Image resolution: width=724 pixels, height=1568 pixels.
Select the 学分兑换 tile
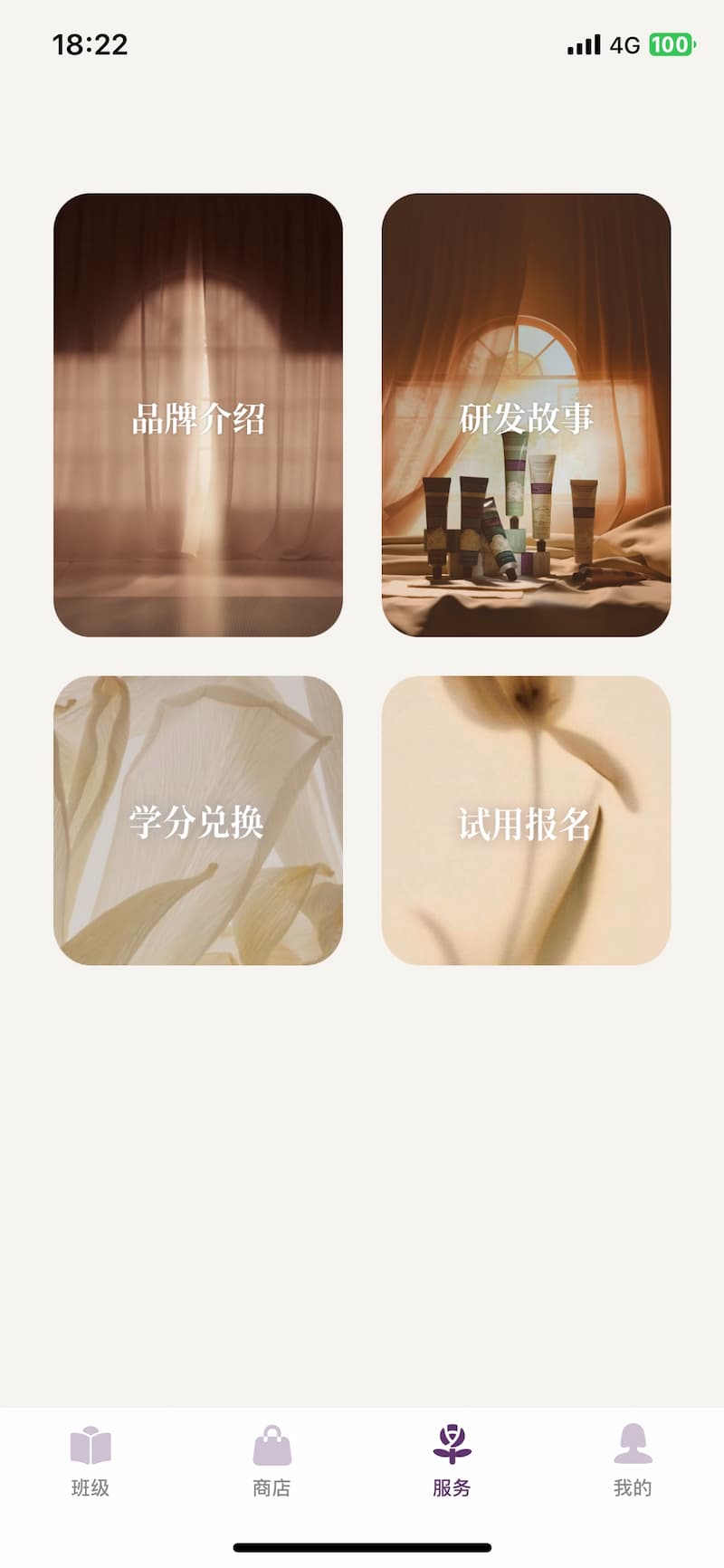tap(198, 820)
